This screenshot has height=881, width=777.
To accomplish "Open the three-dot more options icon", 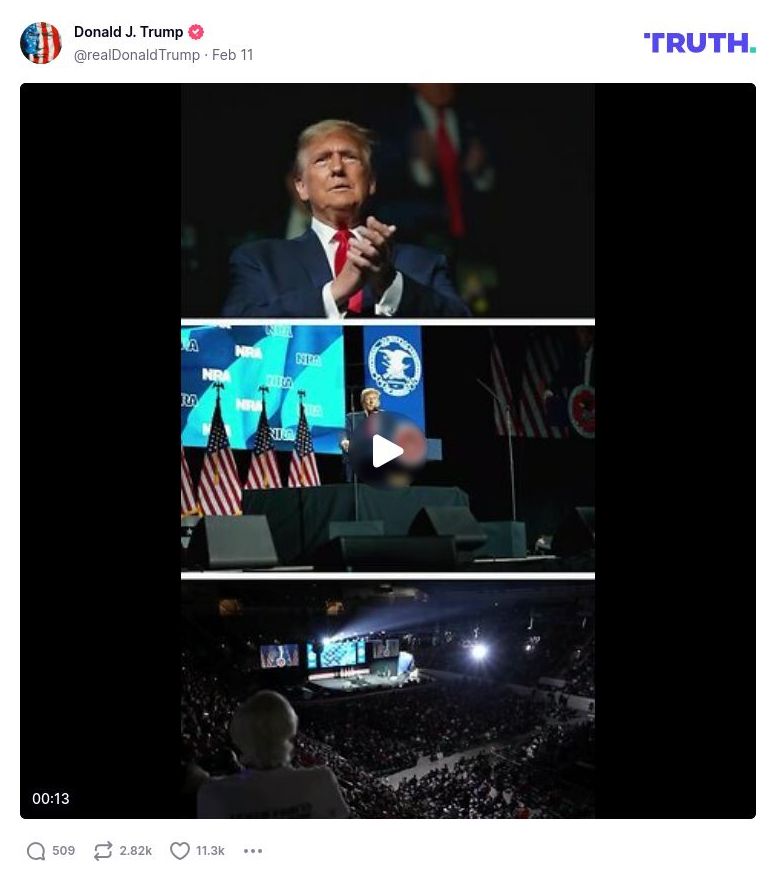I will point(253,851).
